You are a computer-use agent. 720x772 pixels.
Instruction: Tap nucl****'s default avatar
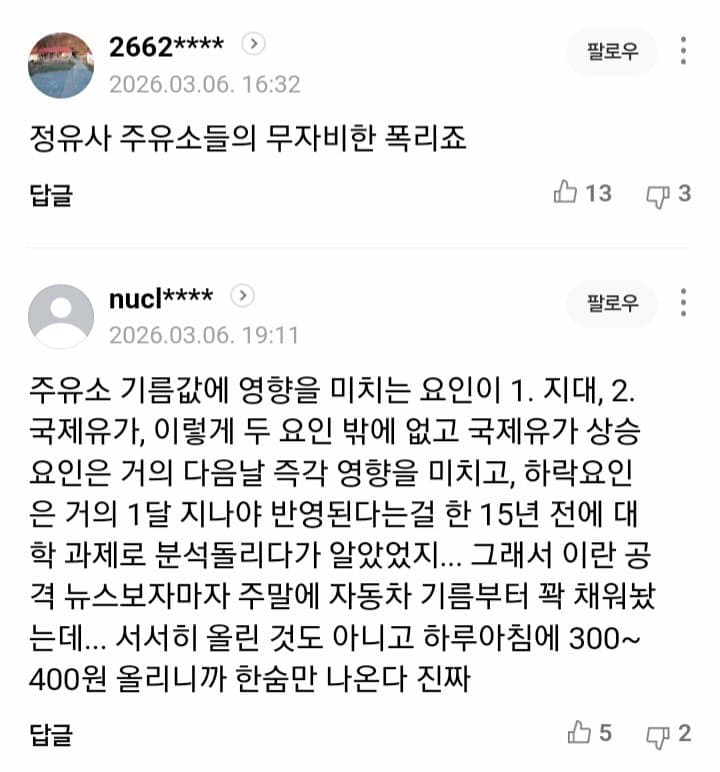pos(61,316)
